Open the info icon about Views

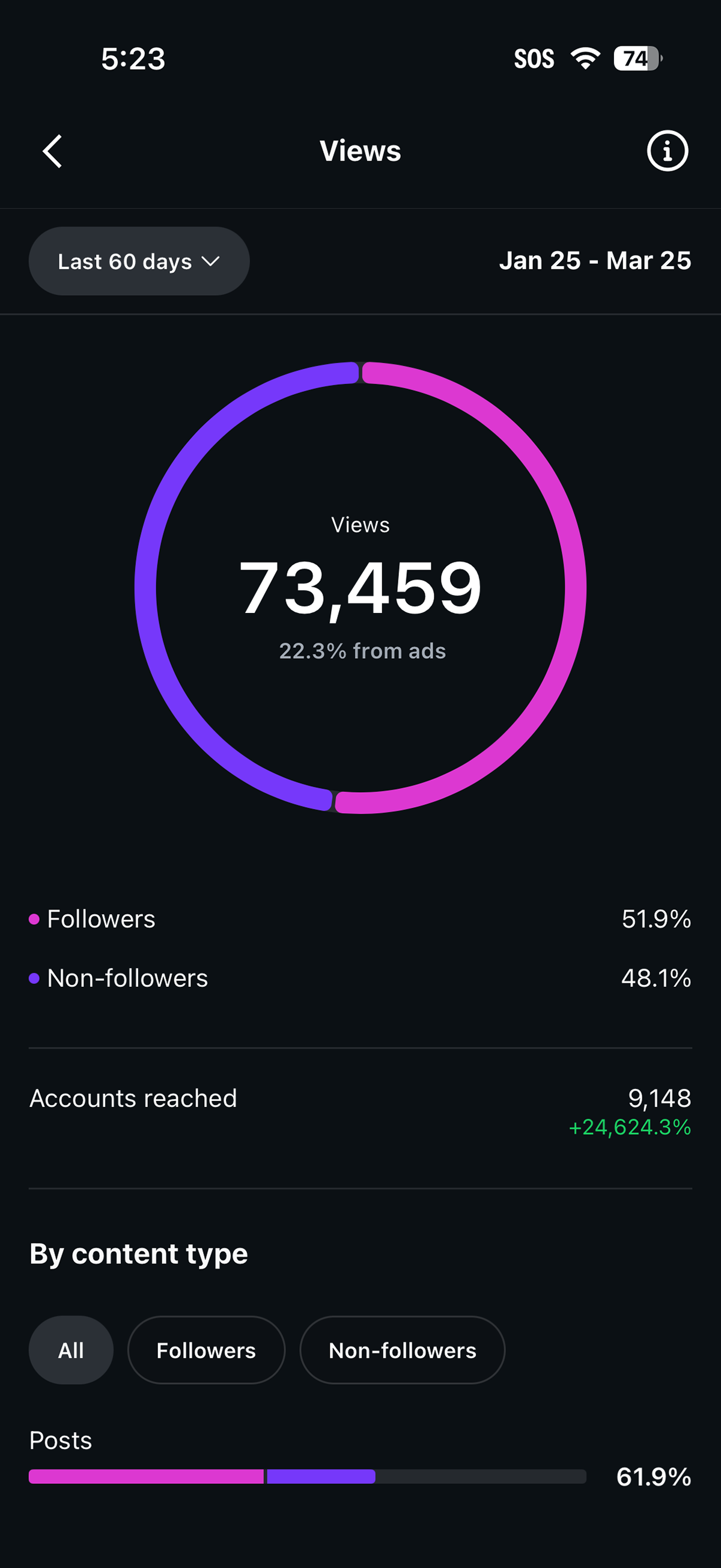(667, 151)
